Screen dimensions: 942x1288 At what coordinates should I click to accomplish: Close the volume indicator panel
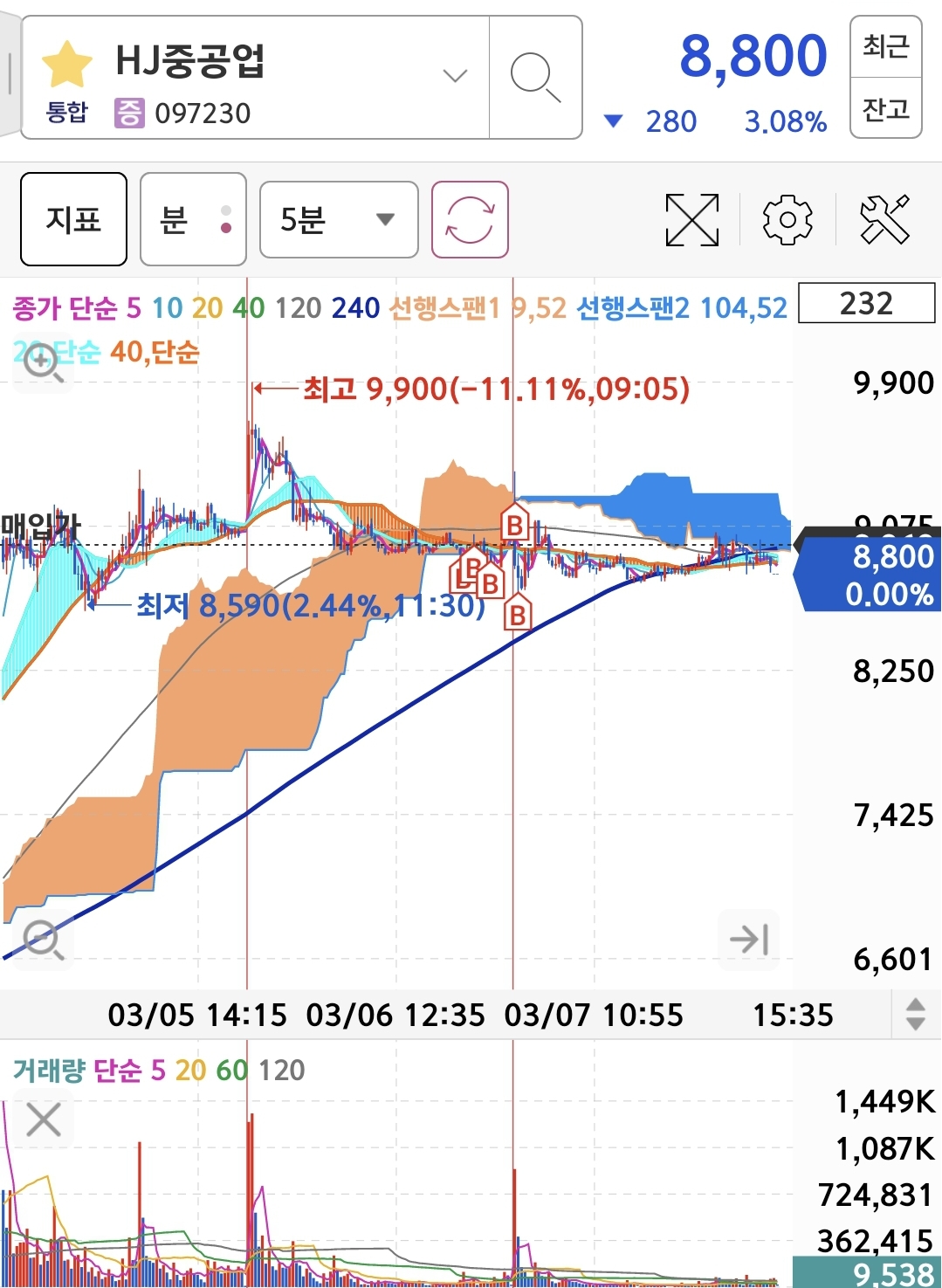(43, 1119)
